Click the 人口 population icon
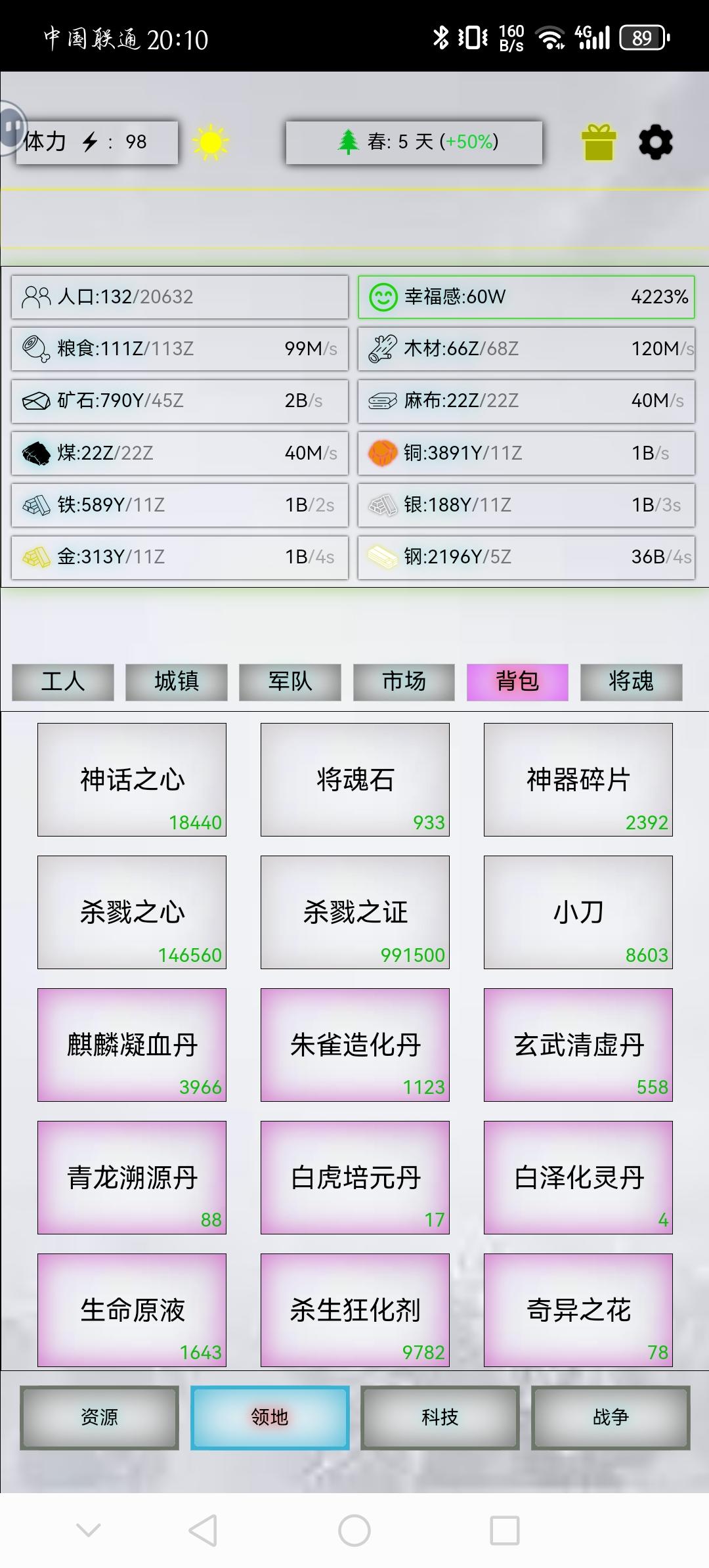The image size is (709, 1568). [36, 296]
